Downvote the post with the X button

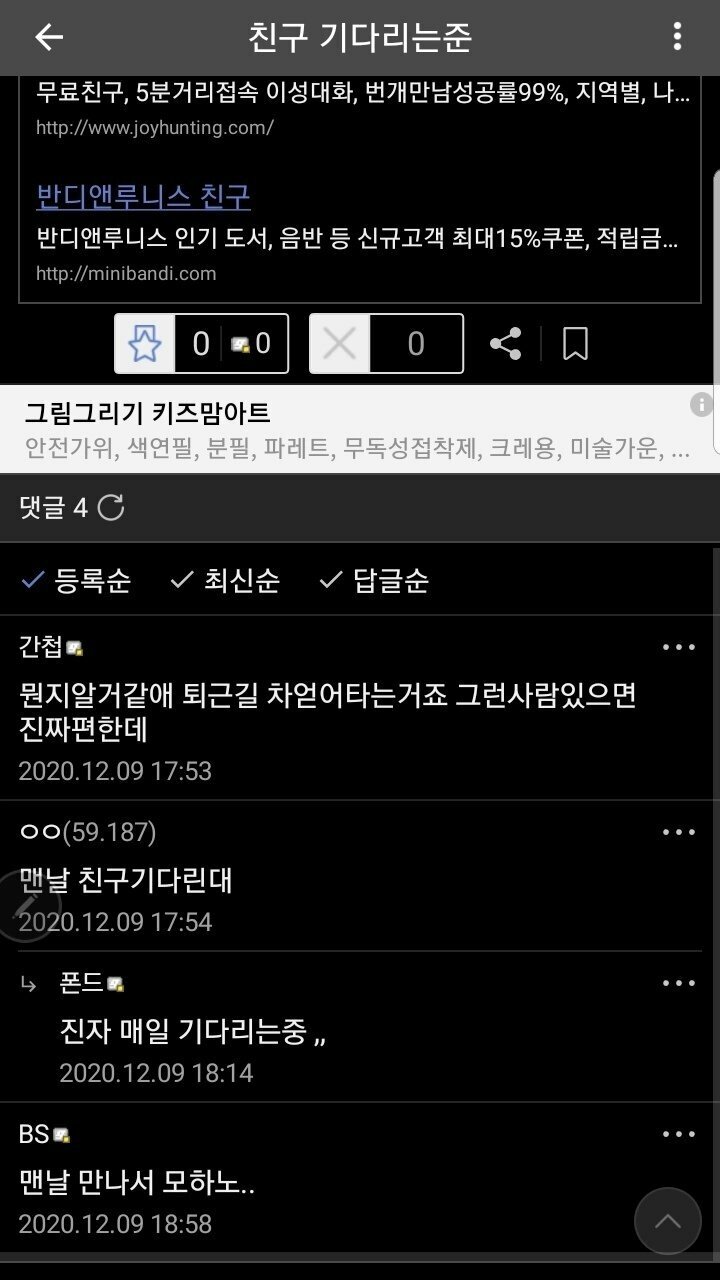pos(340,344)
